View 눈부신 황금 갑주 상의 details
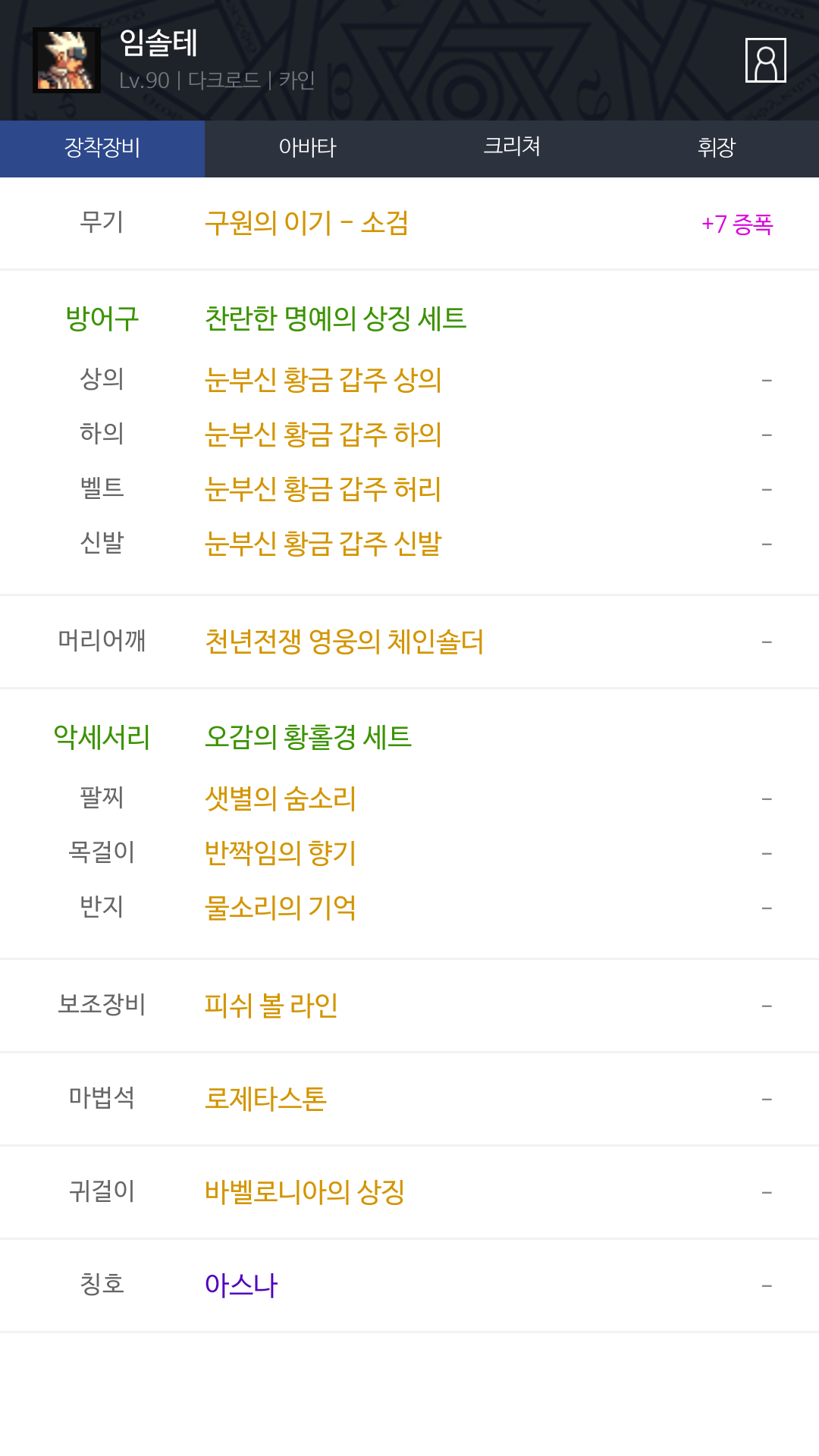819x1456 pixels. coord(323,379)
